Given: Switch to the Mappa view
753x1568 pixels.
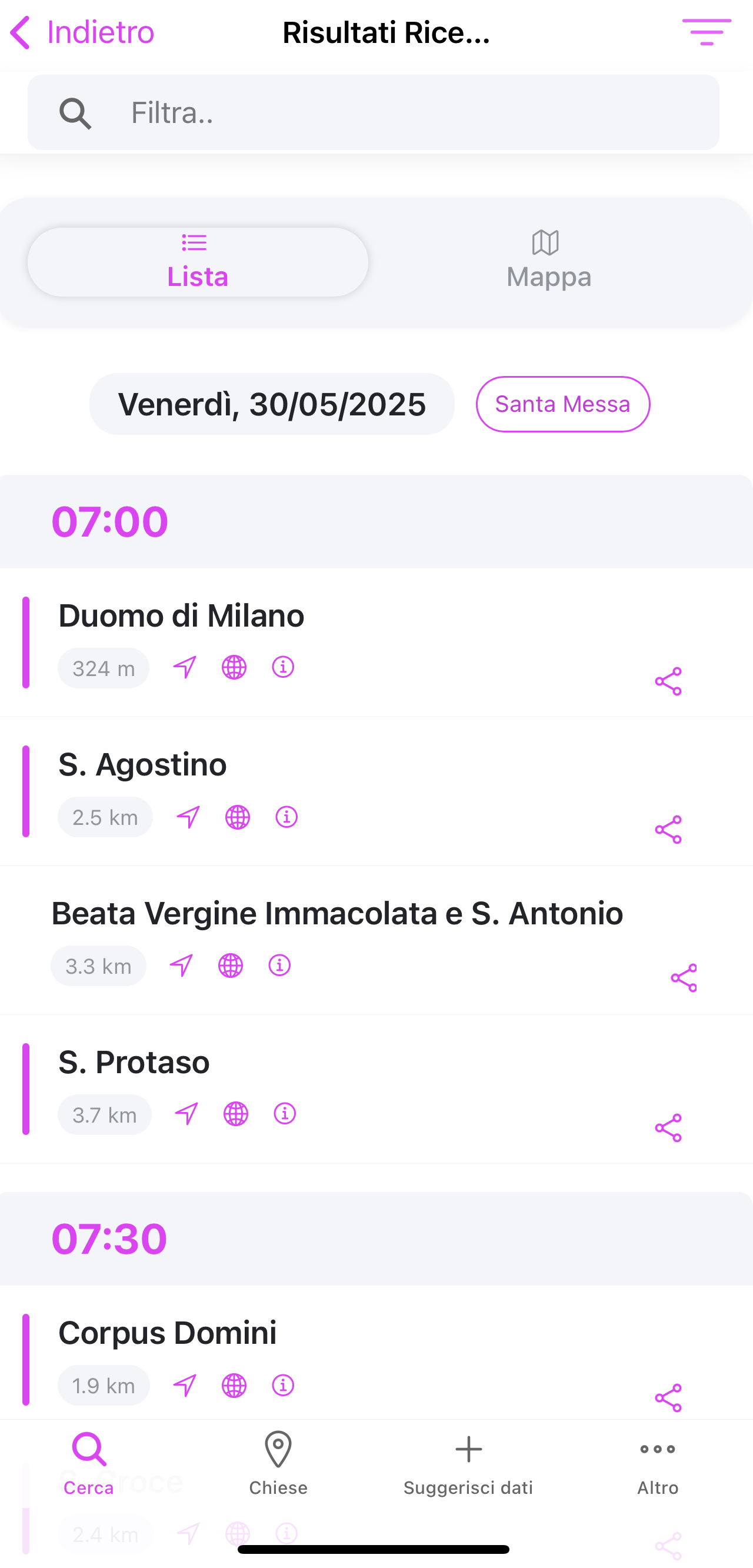Looking at the screenshot, I should click(547, 261).
